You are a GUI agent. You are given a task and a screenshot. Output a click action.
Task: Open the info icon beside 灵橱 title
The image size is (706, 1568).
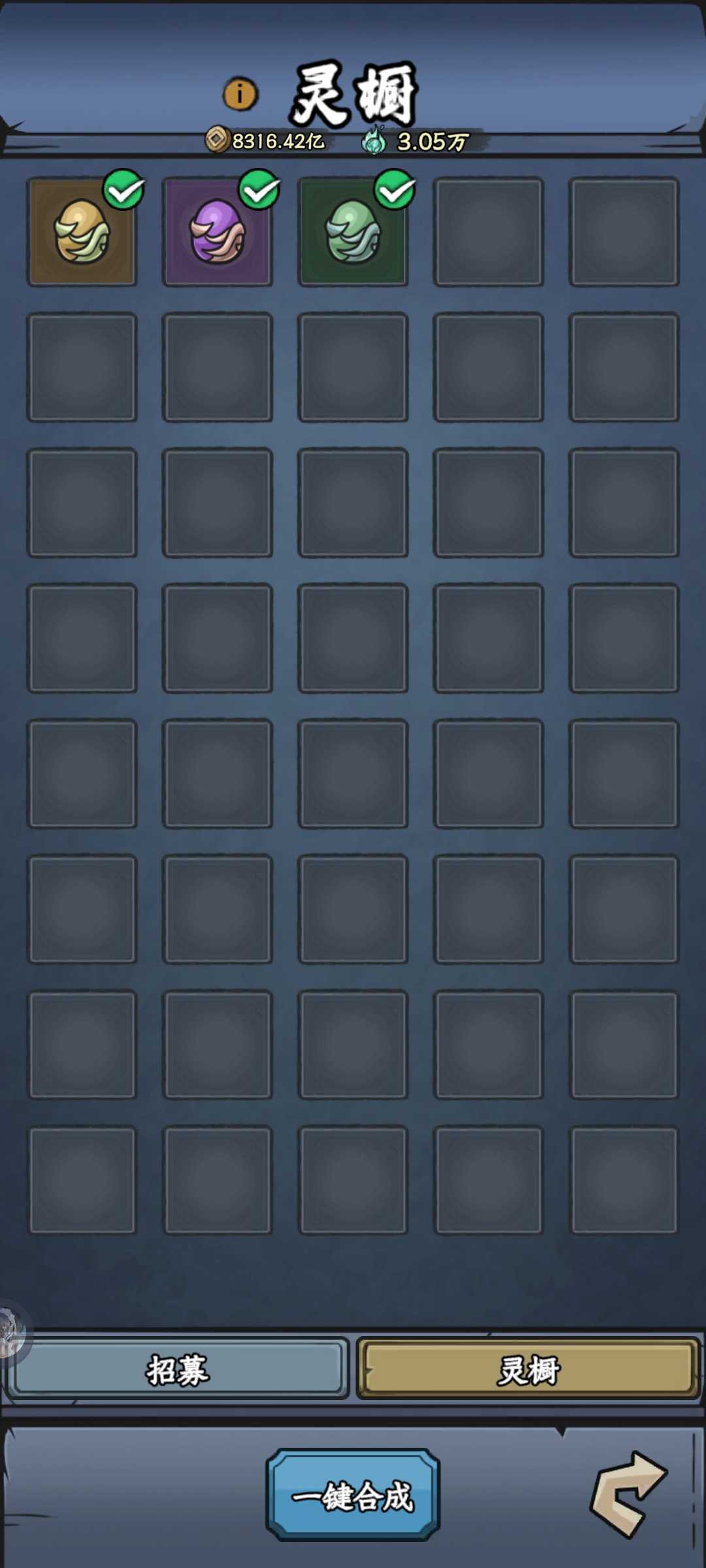(x=240, y=95)
